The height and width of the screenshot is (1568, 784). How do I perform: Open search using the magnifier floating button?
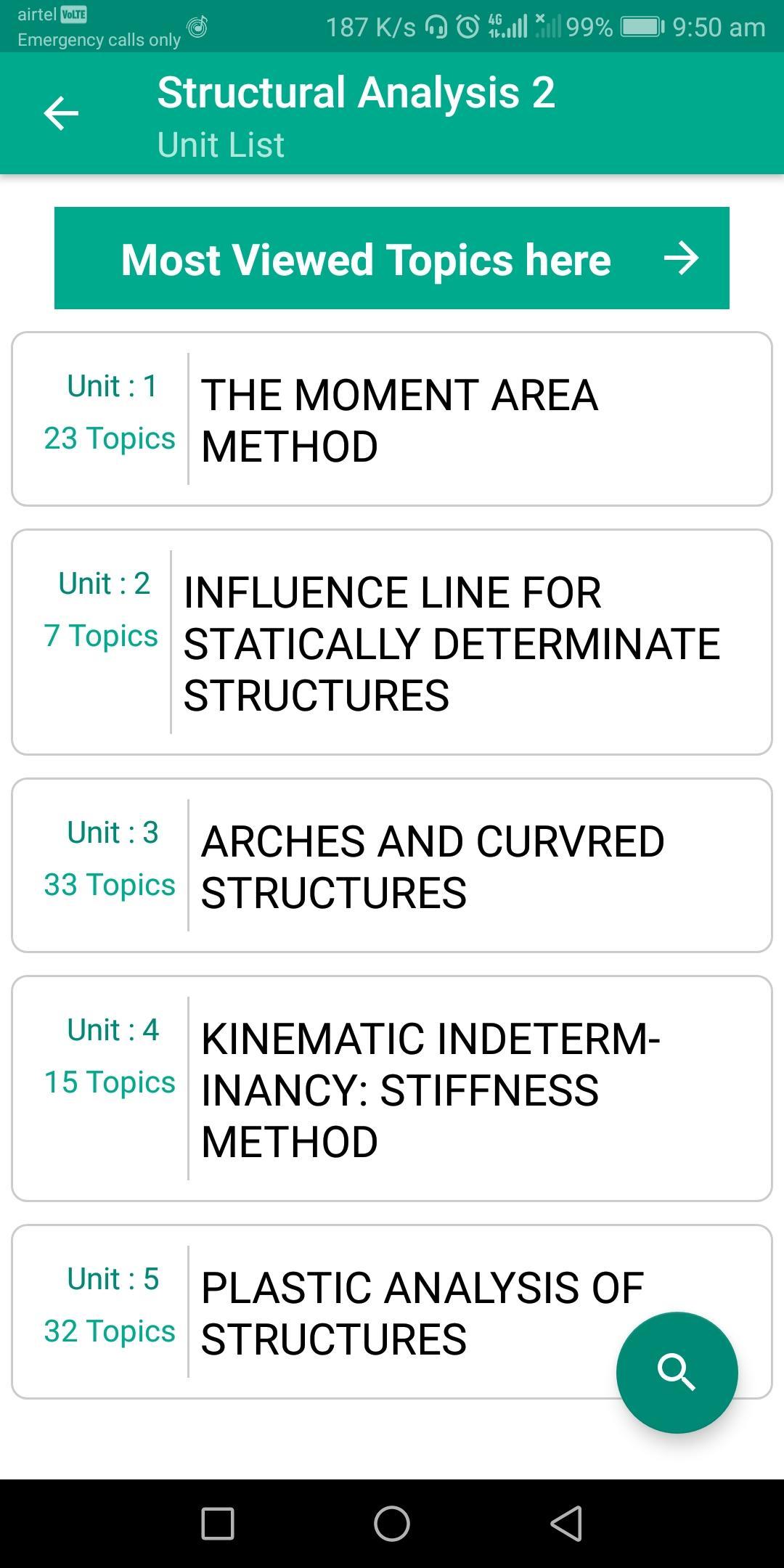pos(677,1371)
